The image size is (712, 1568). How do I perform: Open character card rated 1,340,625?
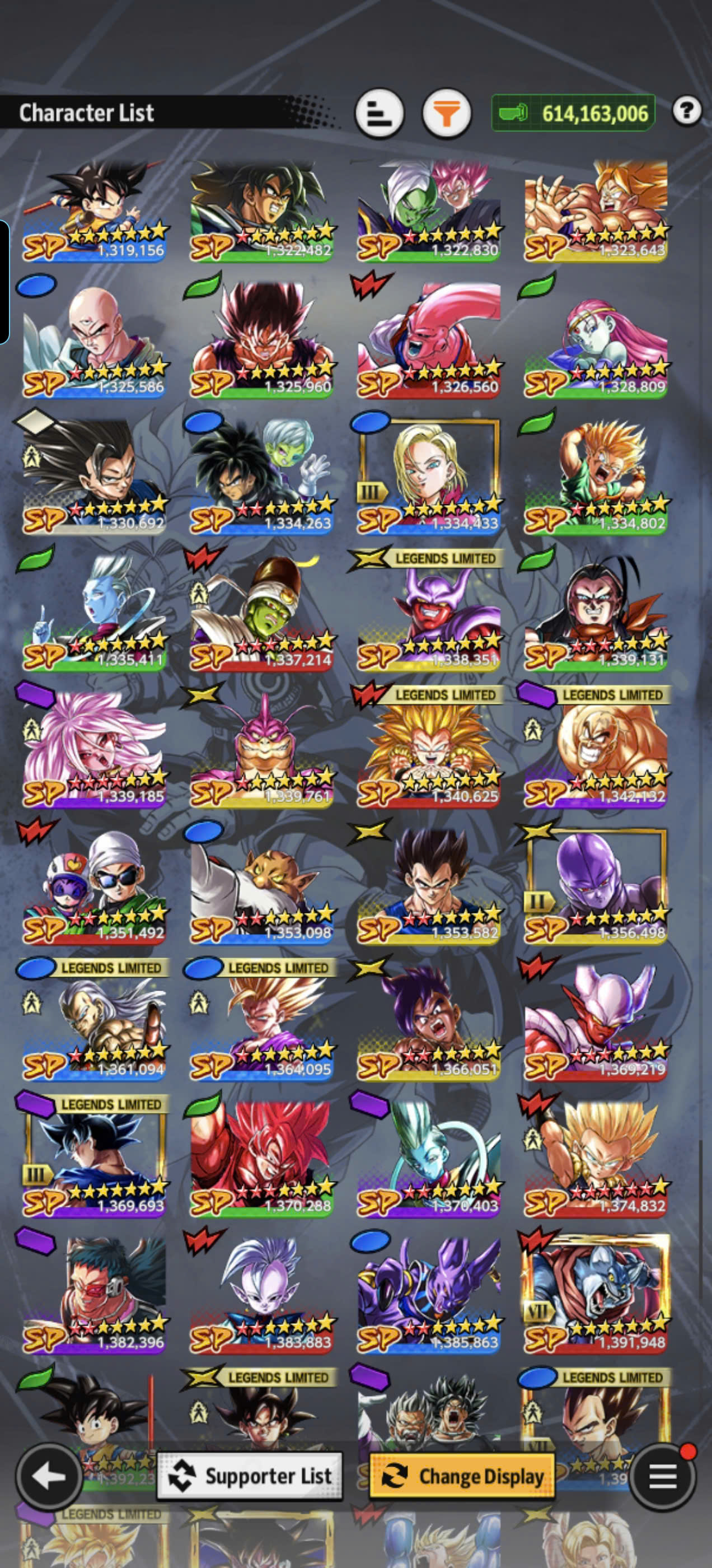coord(429,750)
